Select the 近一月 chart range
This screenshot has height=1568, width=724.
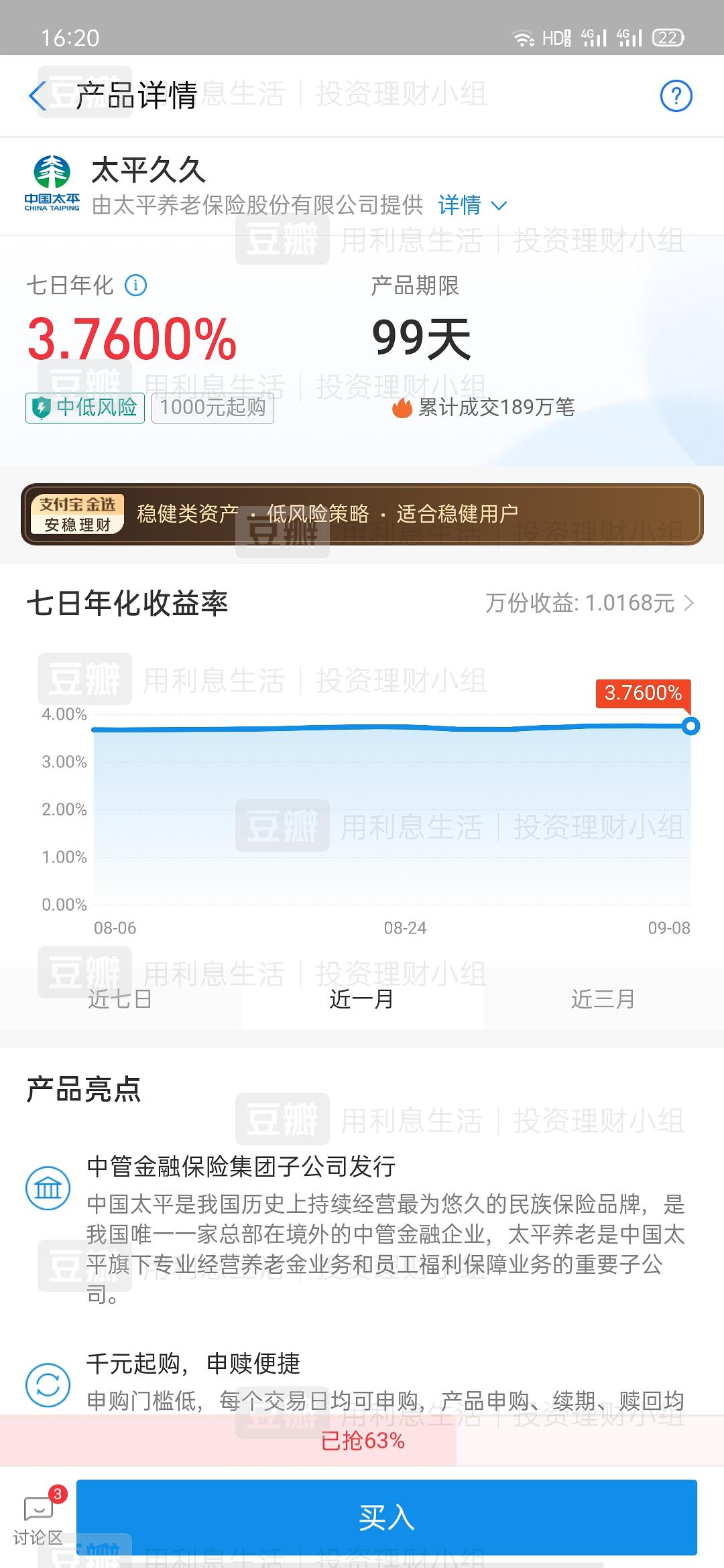[x=362, y=998]
